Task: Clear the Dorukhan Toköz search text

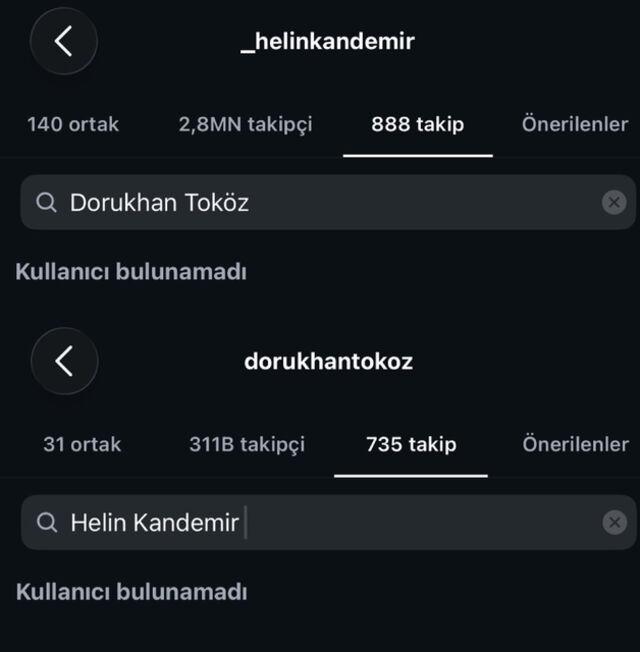Action: (x=614, y=203)
